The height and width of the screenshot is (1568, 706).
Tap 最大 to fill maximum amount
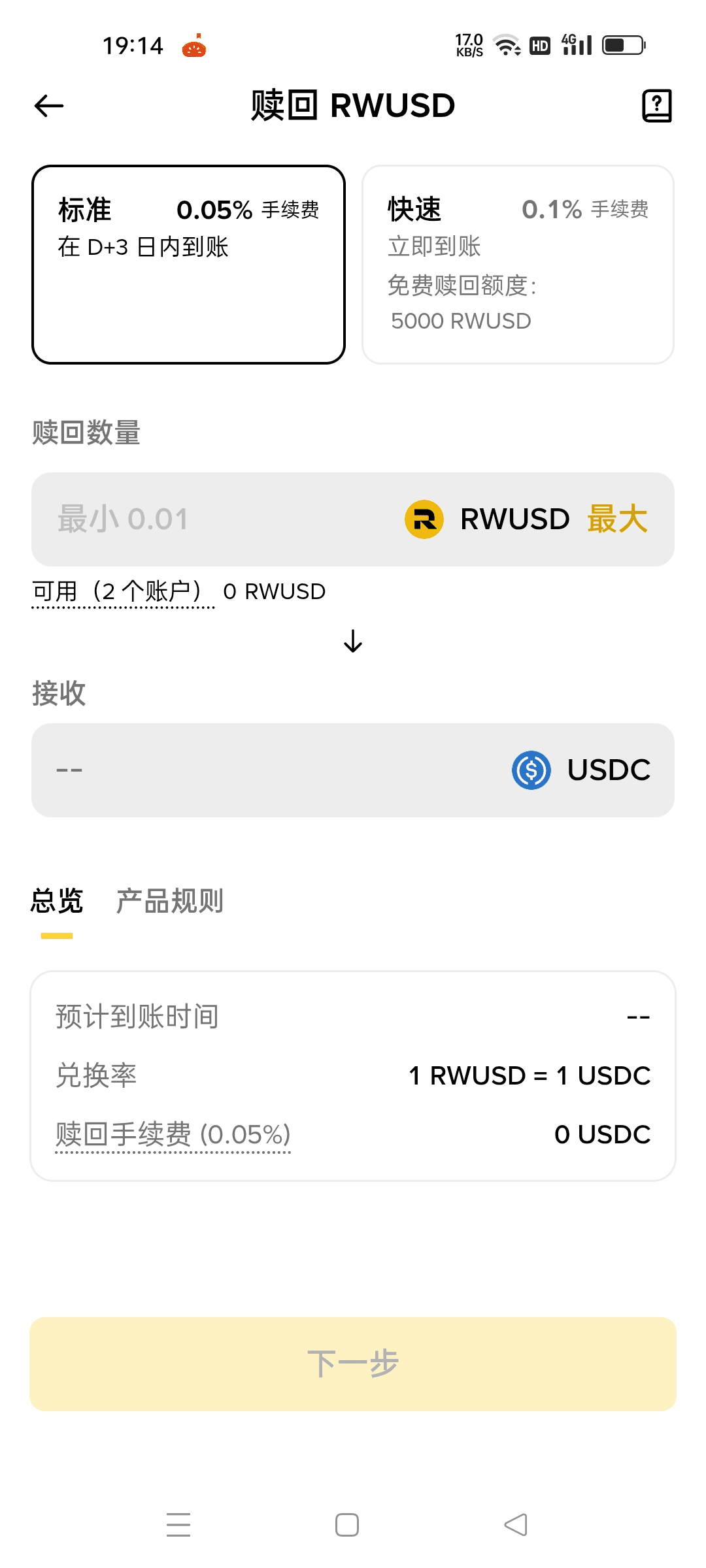pos(616,519)
